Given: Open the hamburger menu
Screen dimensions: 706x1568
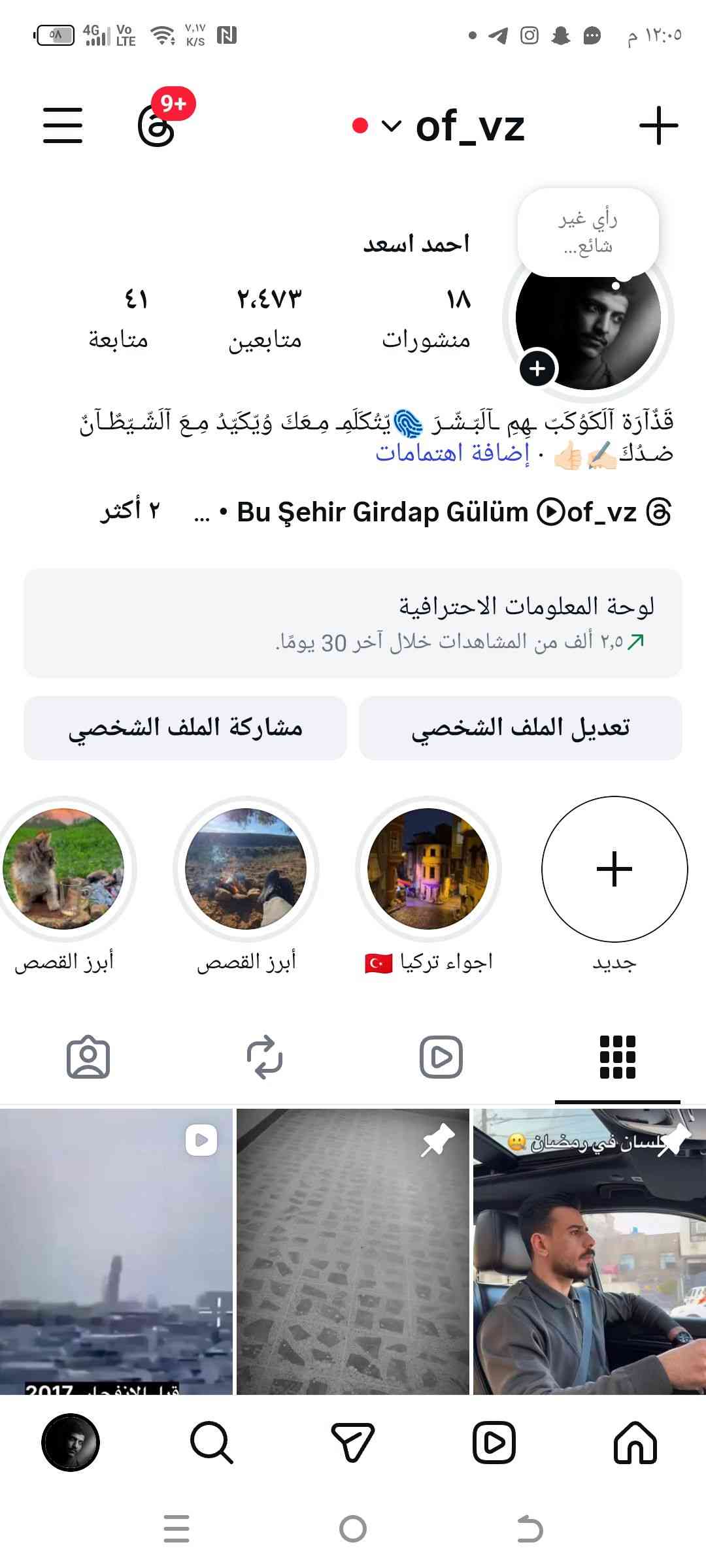Looking at the screenshot, I should pyautogui.click(x=63, y=125).
